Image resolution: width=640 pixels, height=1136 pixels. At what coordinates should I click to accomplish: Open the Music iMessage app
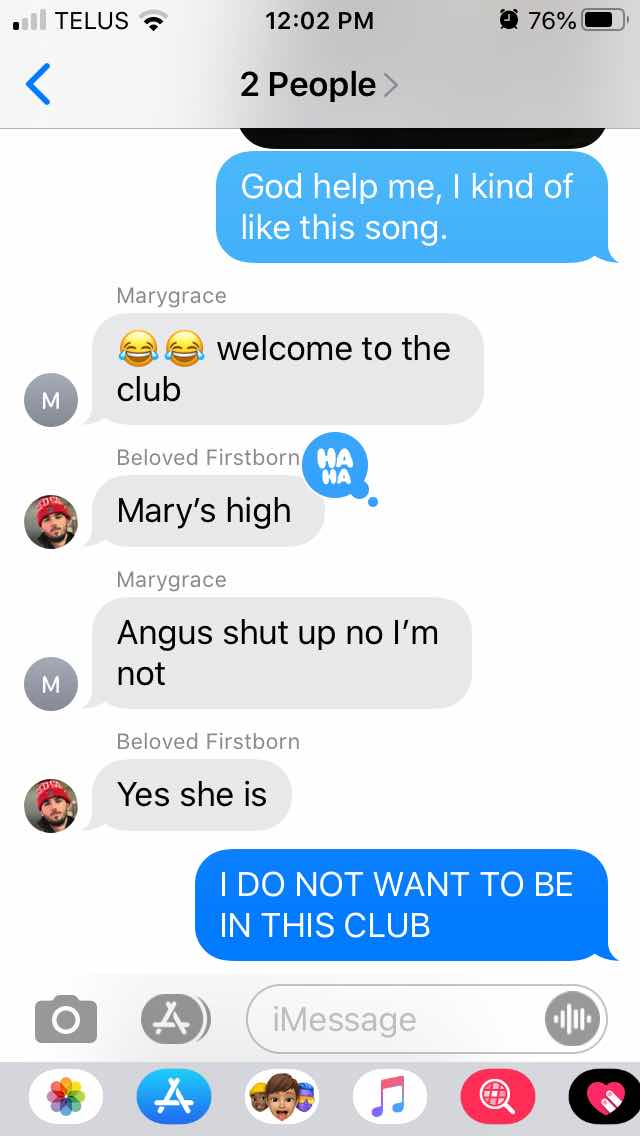click(x=390, y=1098)
